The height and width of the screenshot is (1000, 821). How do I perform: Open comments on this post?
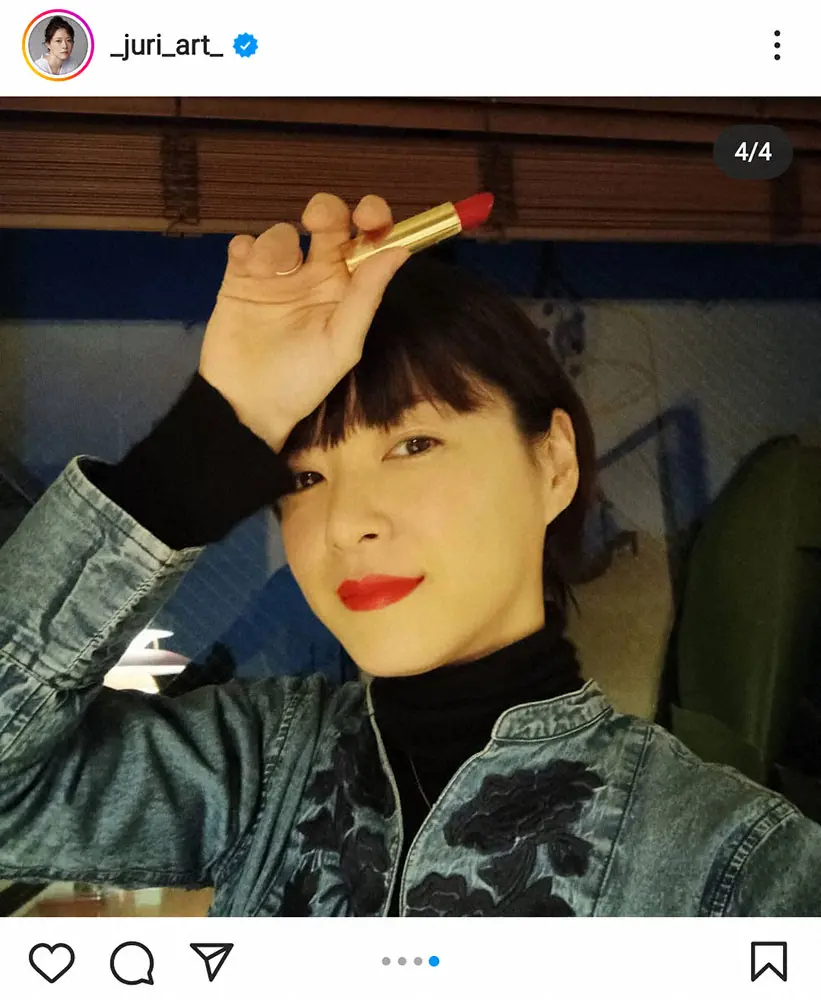[x=132, y=962]
